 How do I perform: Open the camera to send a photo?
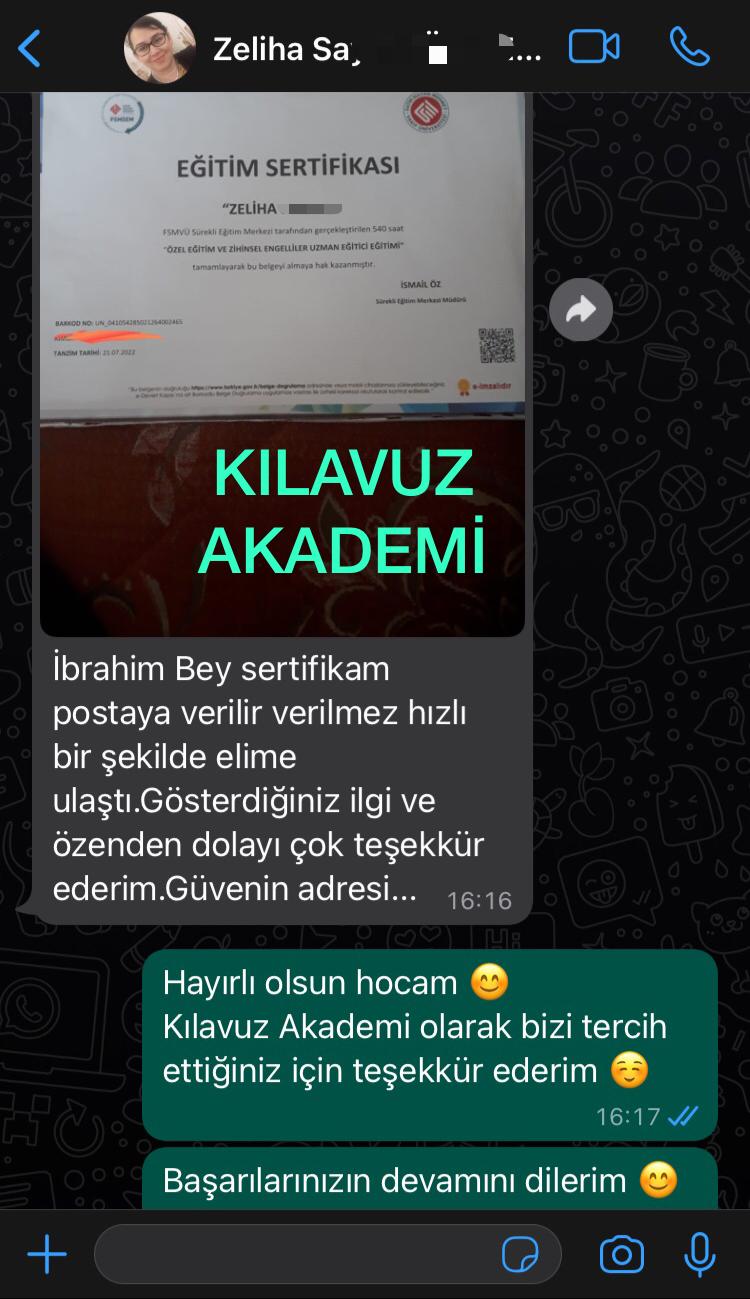(x=621, y=1254)
